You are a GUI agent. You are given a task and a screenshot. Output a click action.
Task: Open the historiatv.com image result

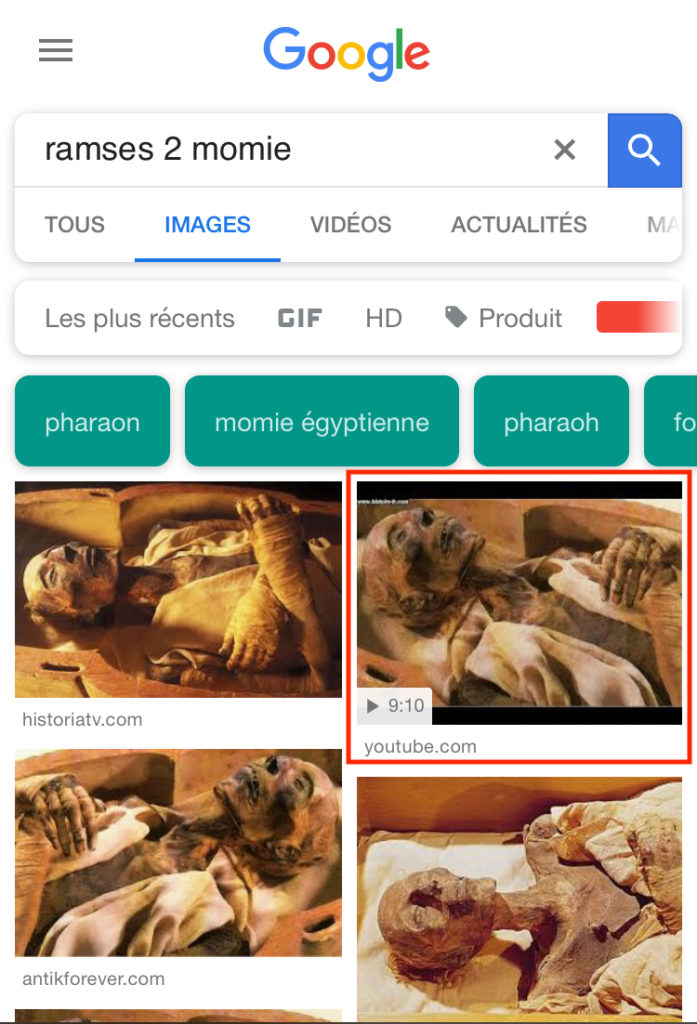(x=178, y=590)
